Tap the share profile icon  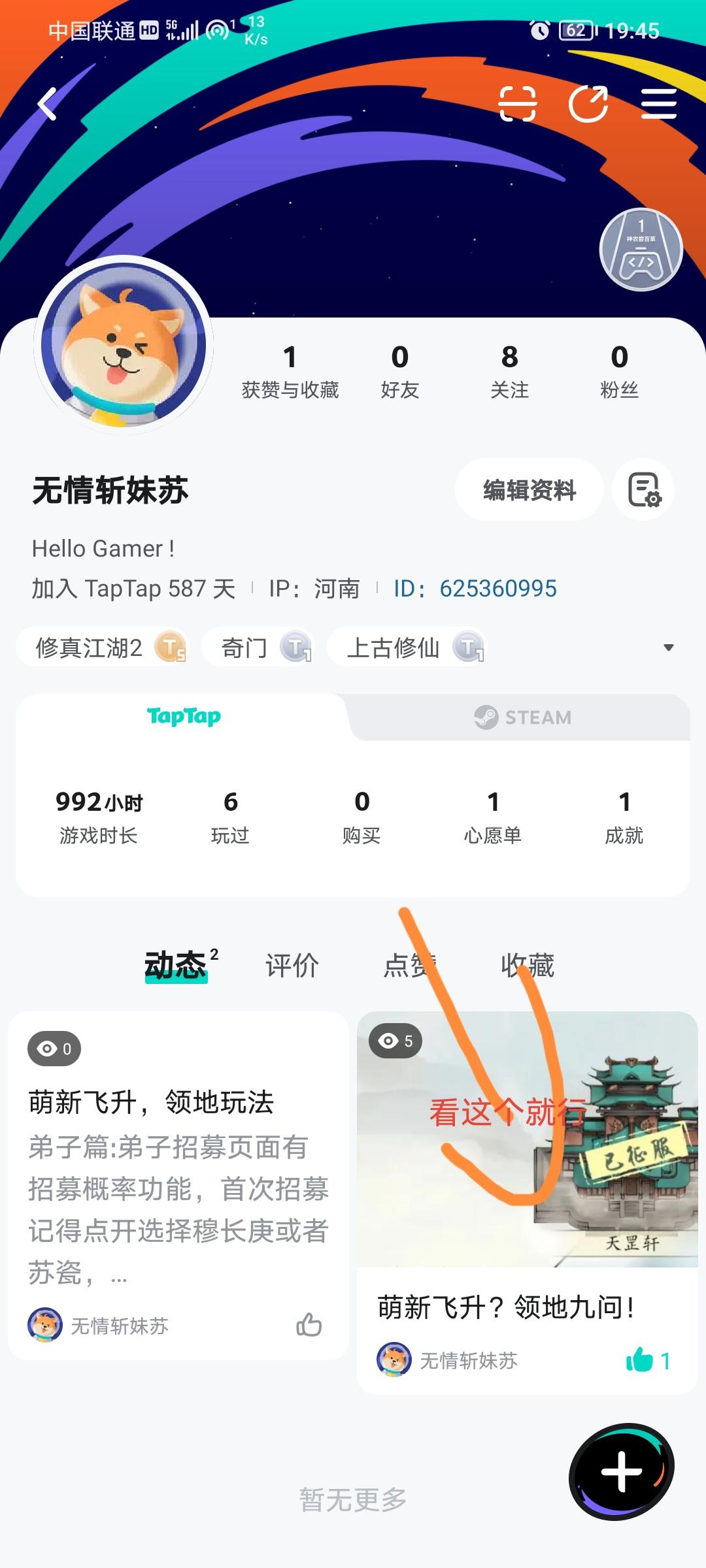click(x=589, y=103)
